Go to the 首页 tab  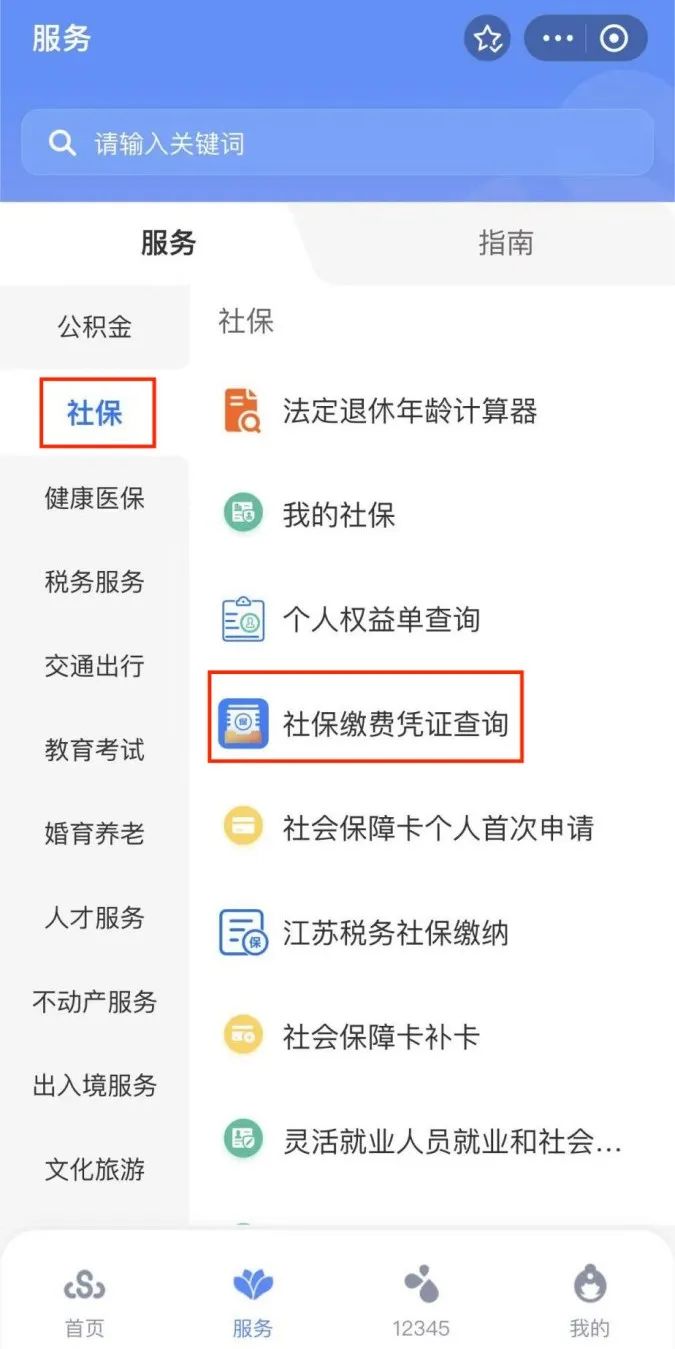[x=85, y=1301]
